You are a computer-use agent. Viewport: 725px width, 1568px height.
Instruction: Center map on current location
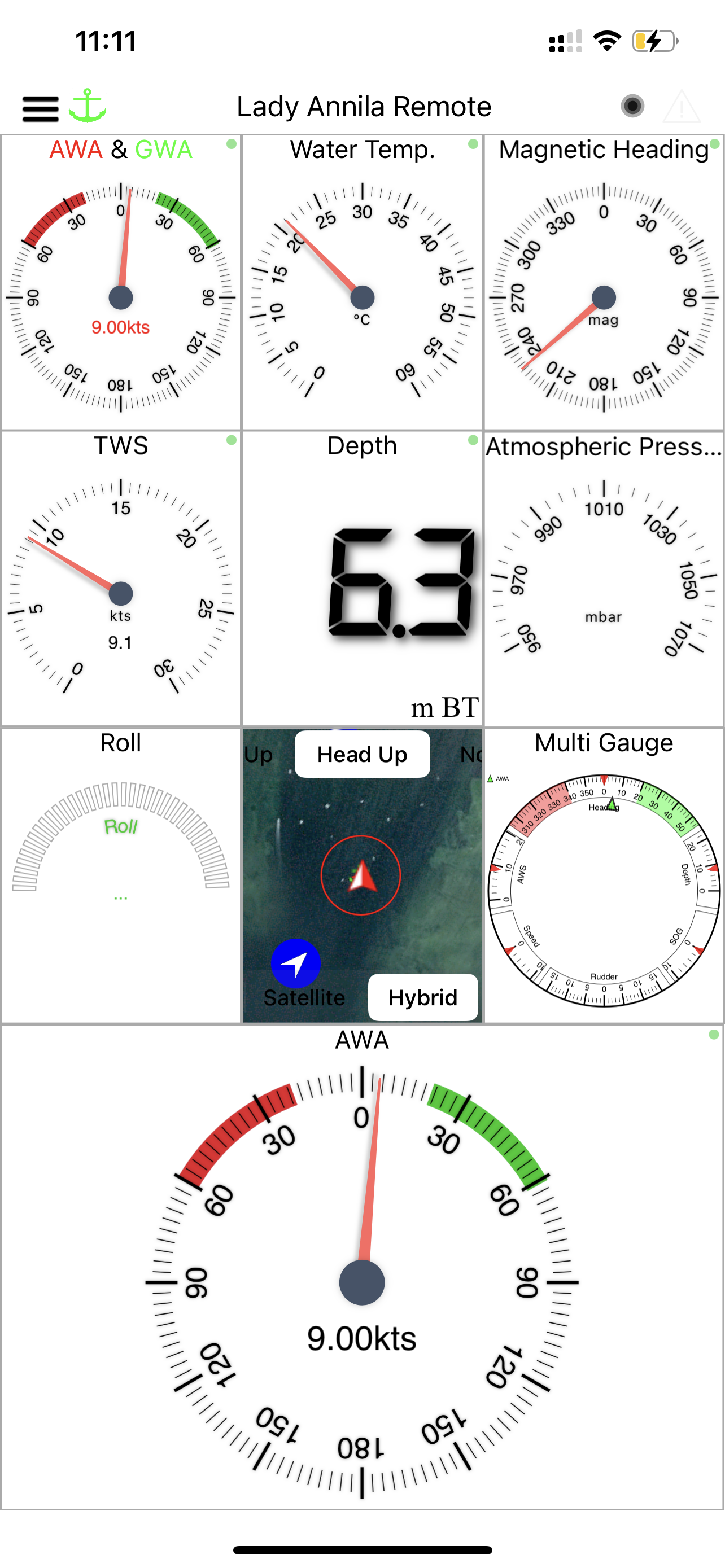click(x=295, y=963)
